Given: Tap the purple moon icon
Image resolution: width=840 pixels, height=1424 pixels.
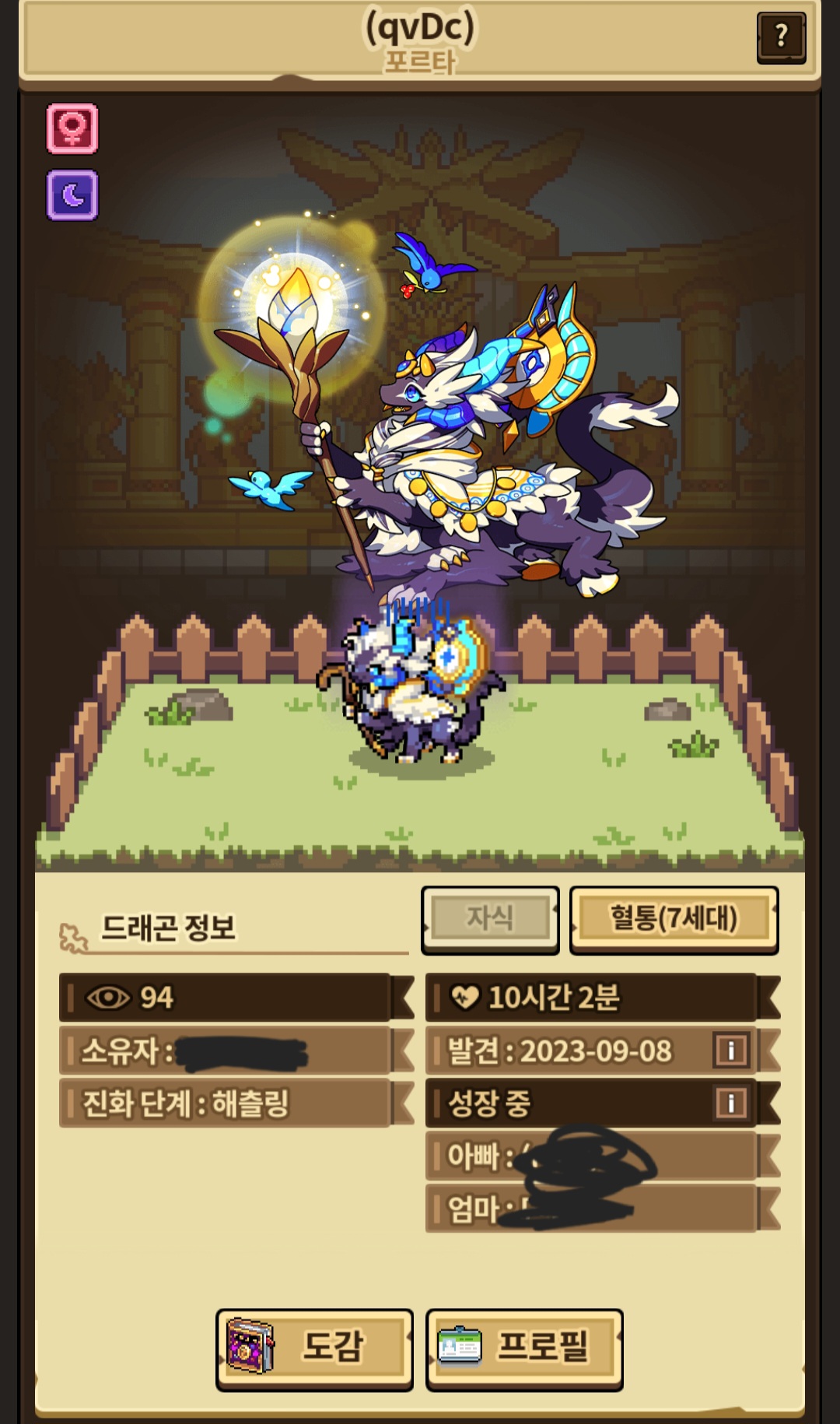Looking at the screenshot, I should tap(72, 195).
